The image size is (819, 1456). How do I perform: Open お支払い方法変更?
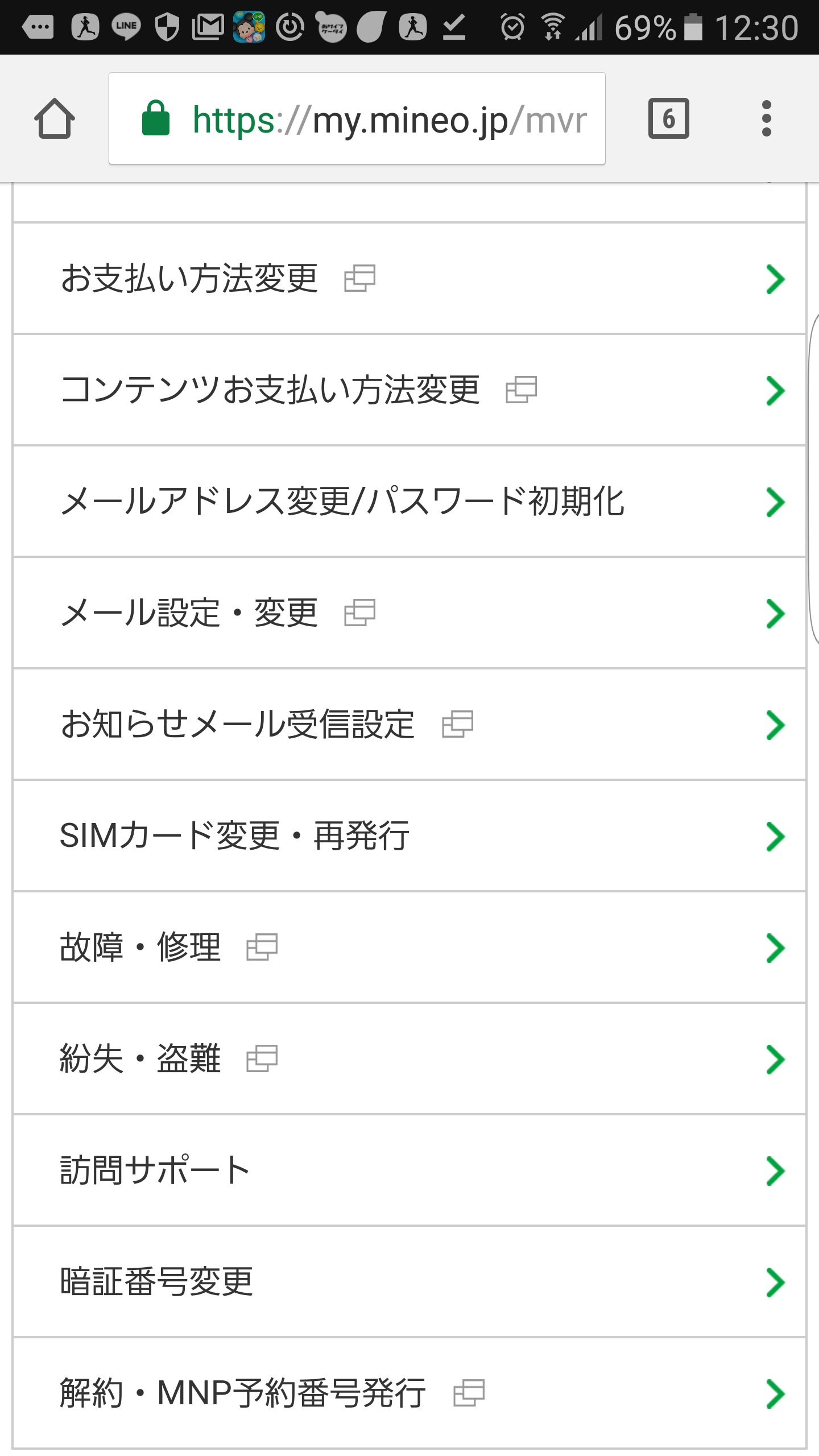click(409, 279)
